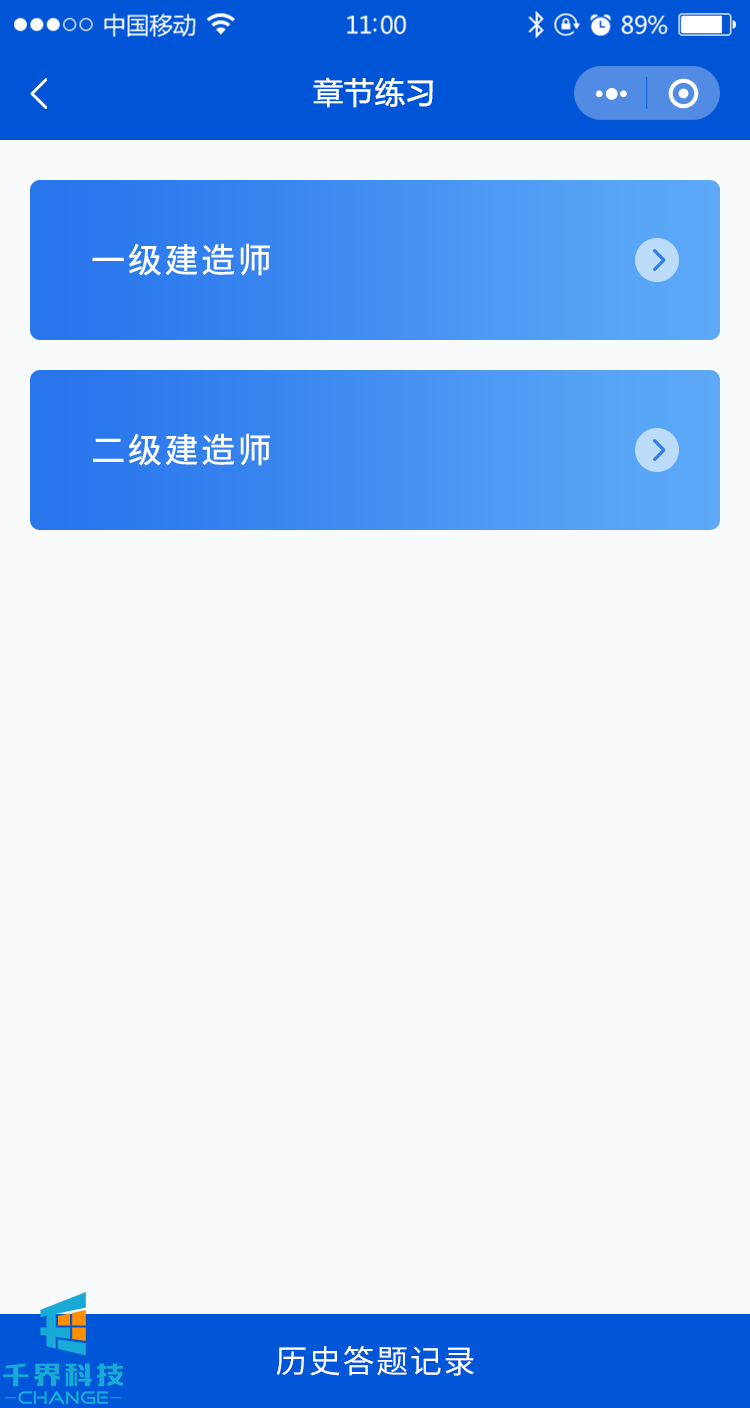Open the 一级建造师 chapter practice
Screen dimensions: 750x1408
(375, 260)
